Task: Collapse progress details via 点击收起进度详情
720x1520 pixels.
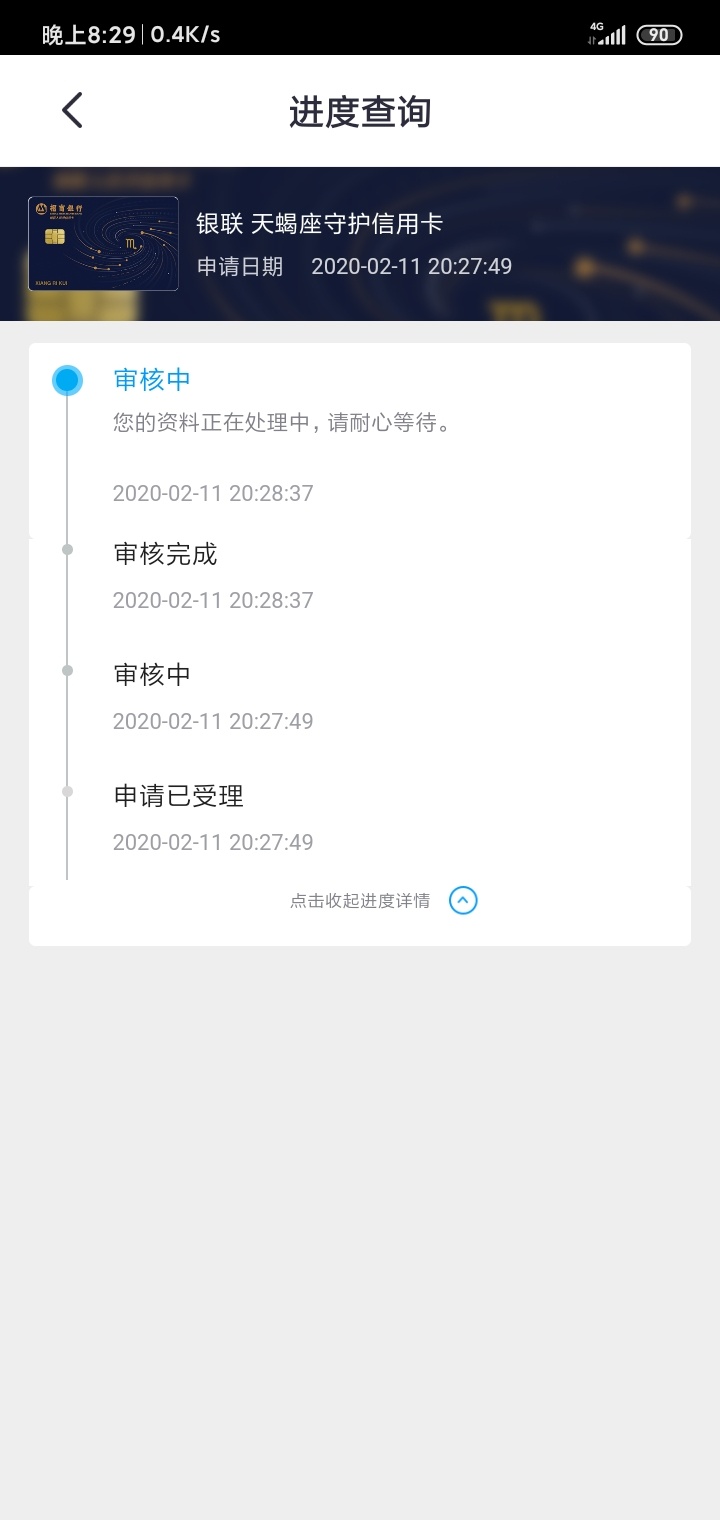Action: (x=384, y=901)
